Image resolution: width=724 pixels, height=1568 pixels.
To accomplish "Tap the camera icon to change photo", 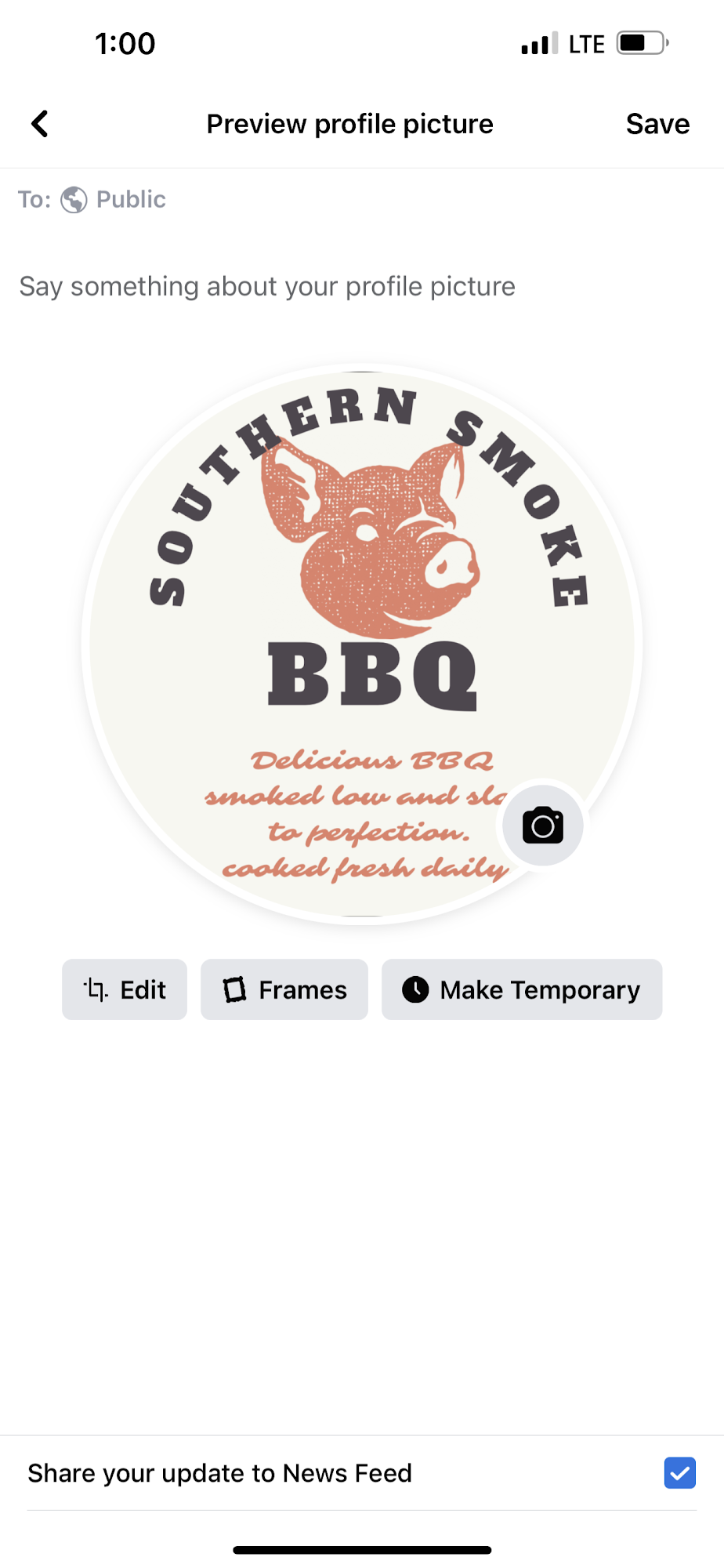I will [542, 826].
